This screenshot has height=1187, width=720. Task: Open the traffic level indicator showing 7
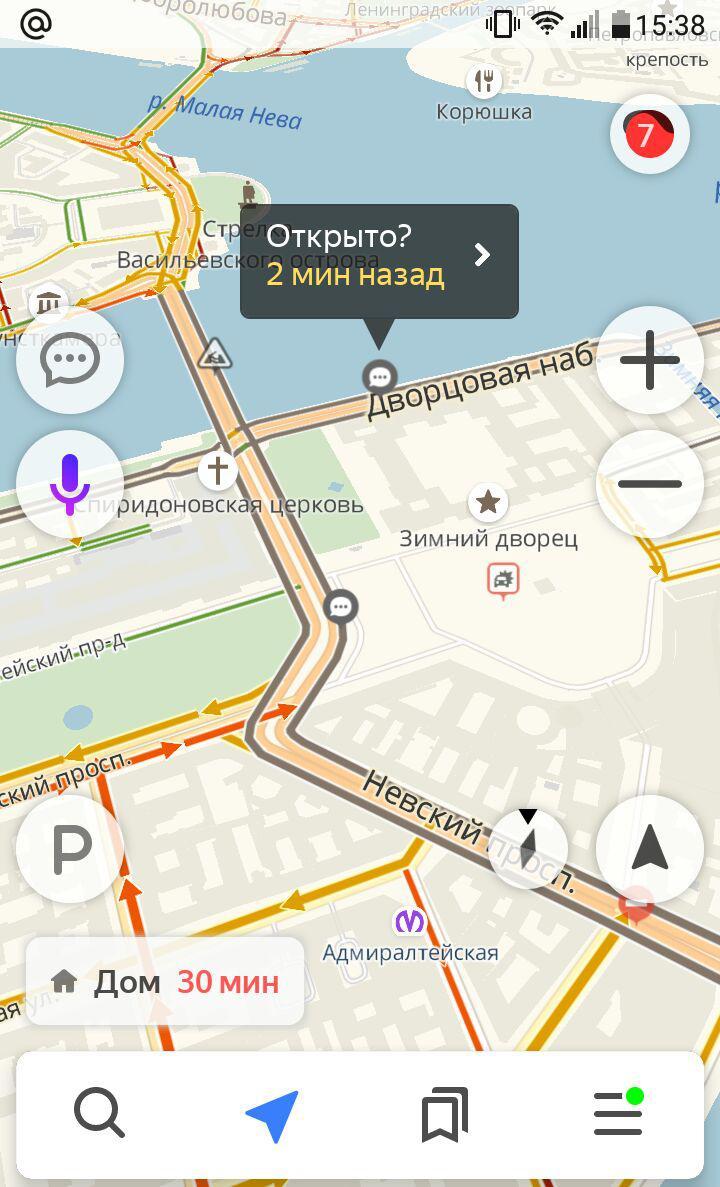(x=650, y=134)
